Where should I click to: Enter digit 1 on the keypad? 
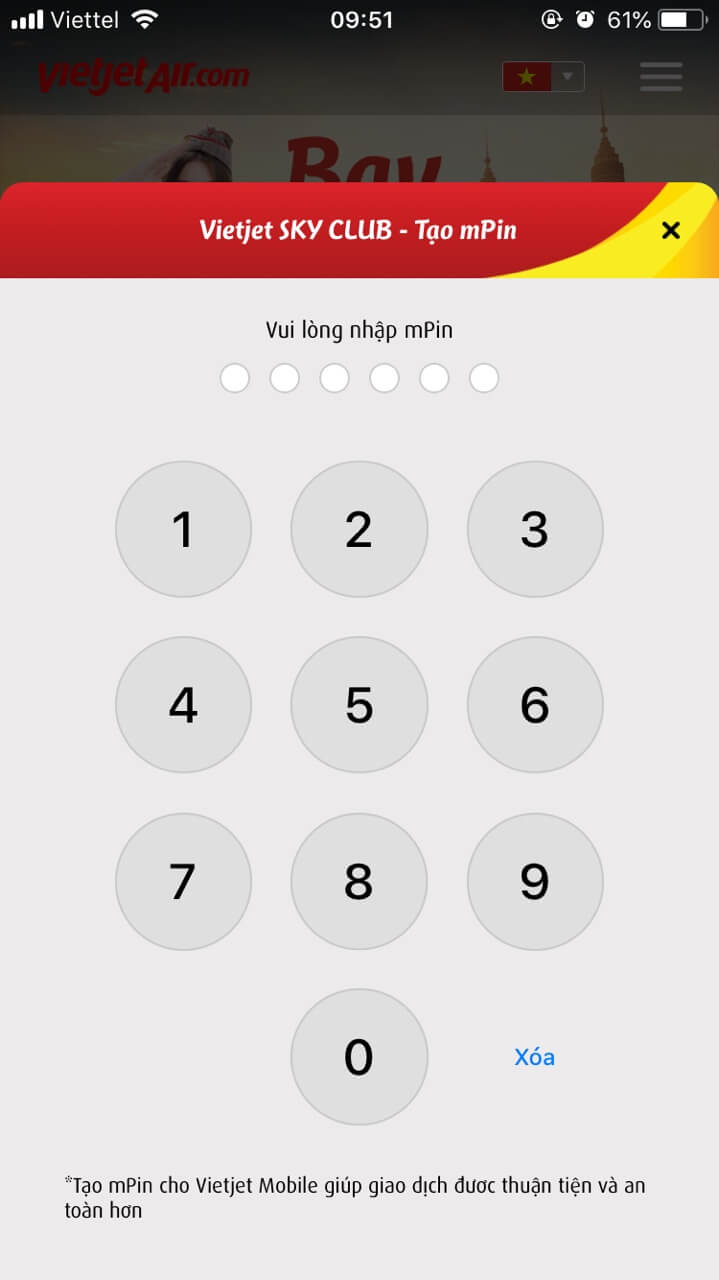pyautogui.click(x=183, y=529)
